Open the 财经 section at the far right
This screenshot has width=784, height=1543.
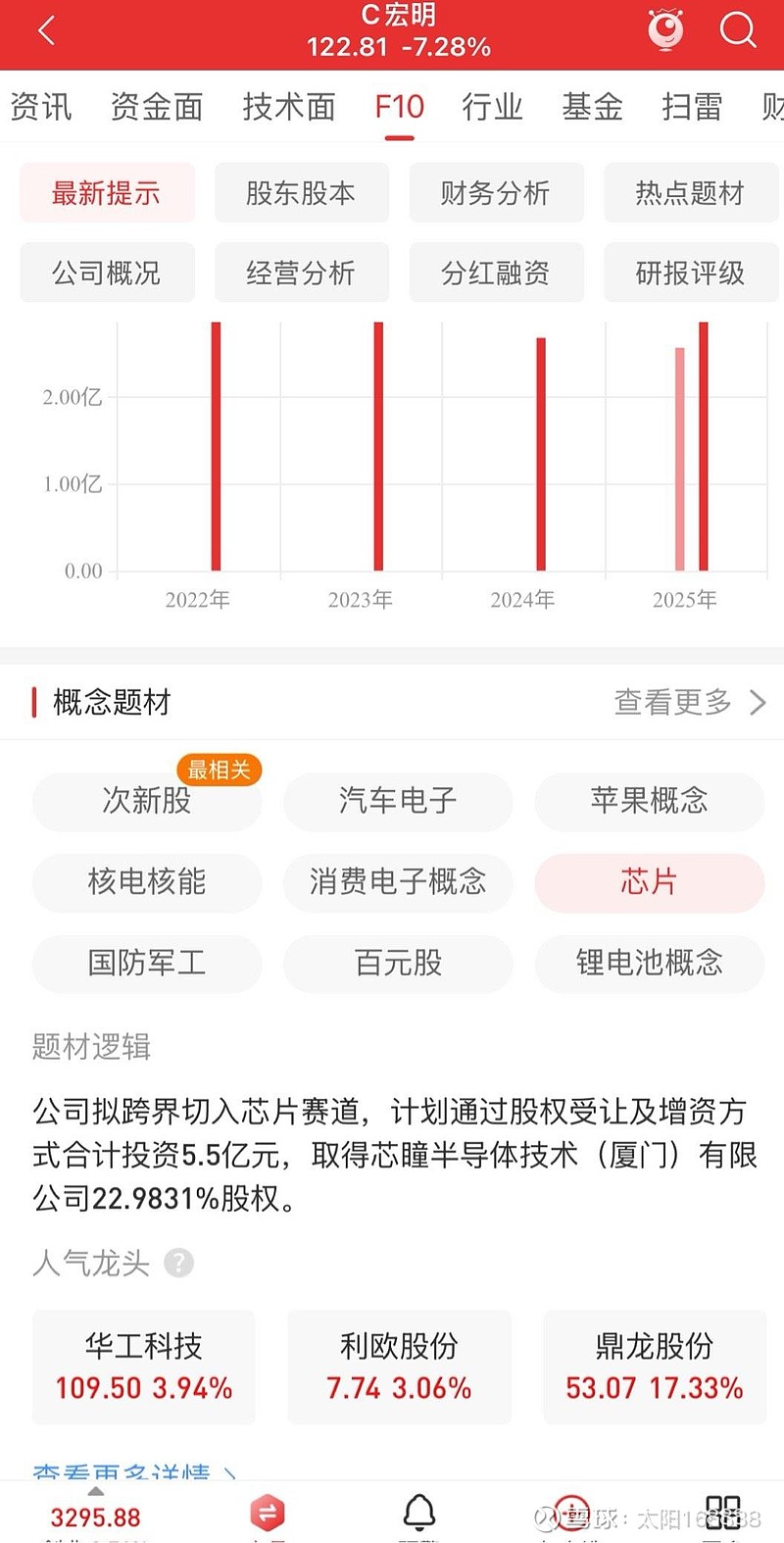[771, 107]
